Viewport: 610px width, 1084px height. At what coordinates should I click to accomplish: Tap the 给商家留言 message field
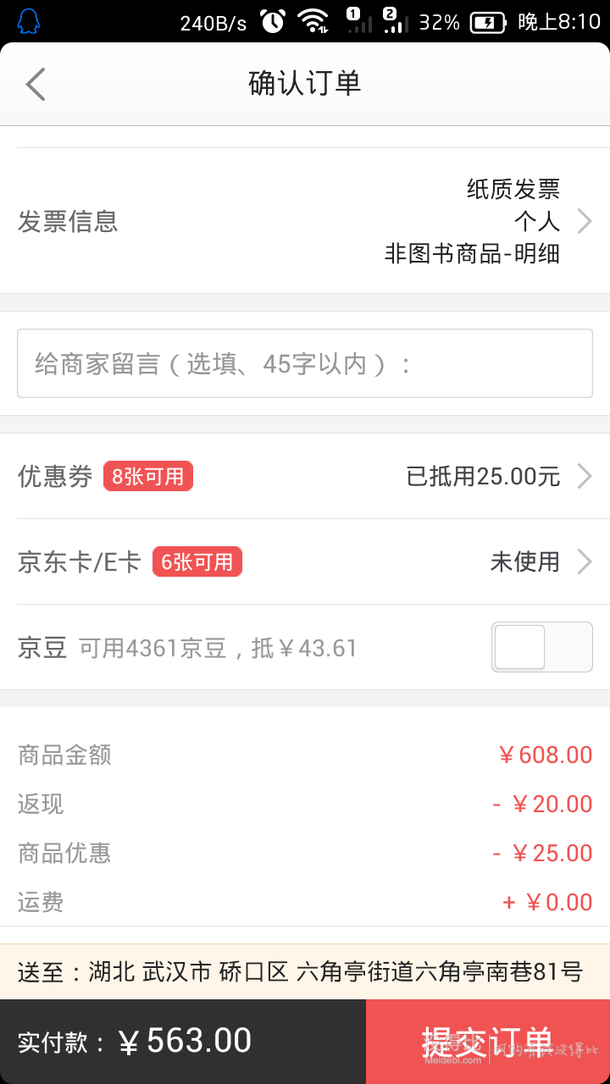tap(305, 364)
